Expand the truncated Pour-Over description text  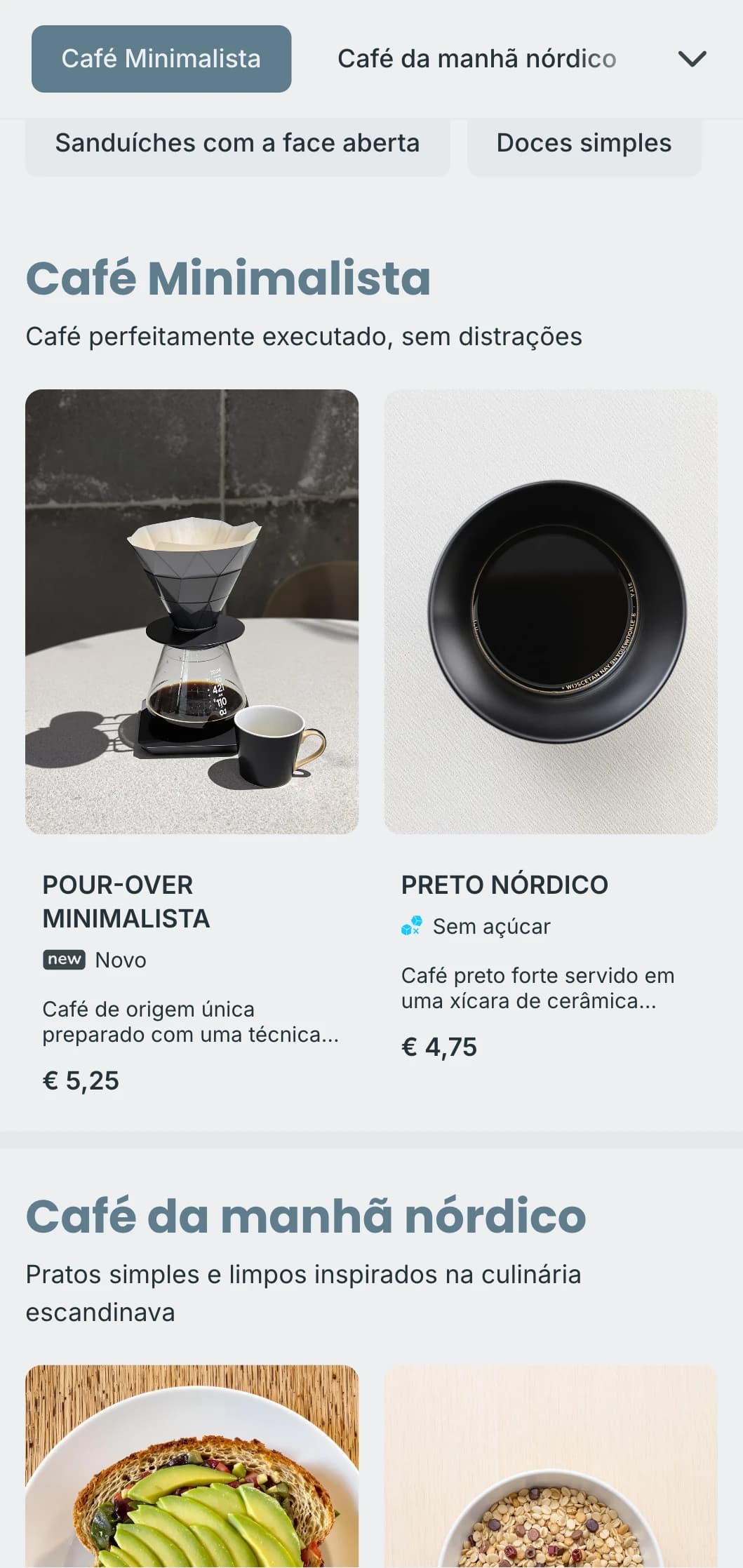point(191,1021)
